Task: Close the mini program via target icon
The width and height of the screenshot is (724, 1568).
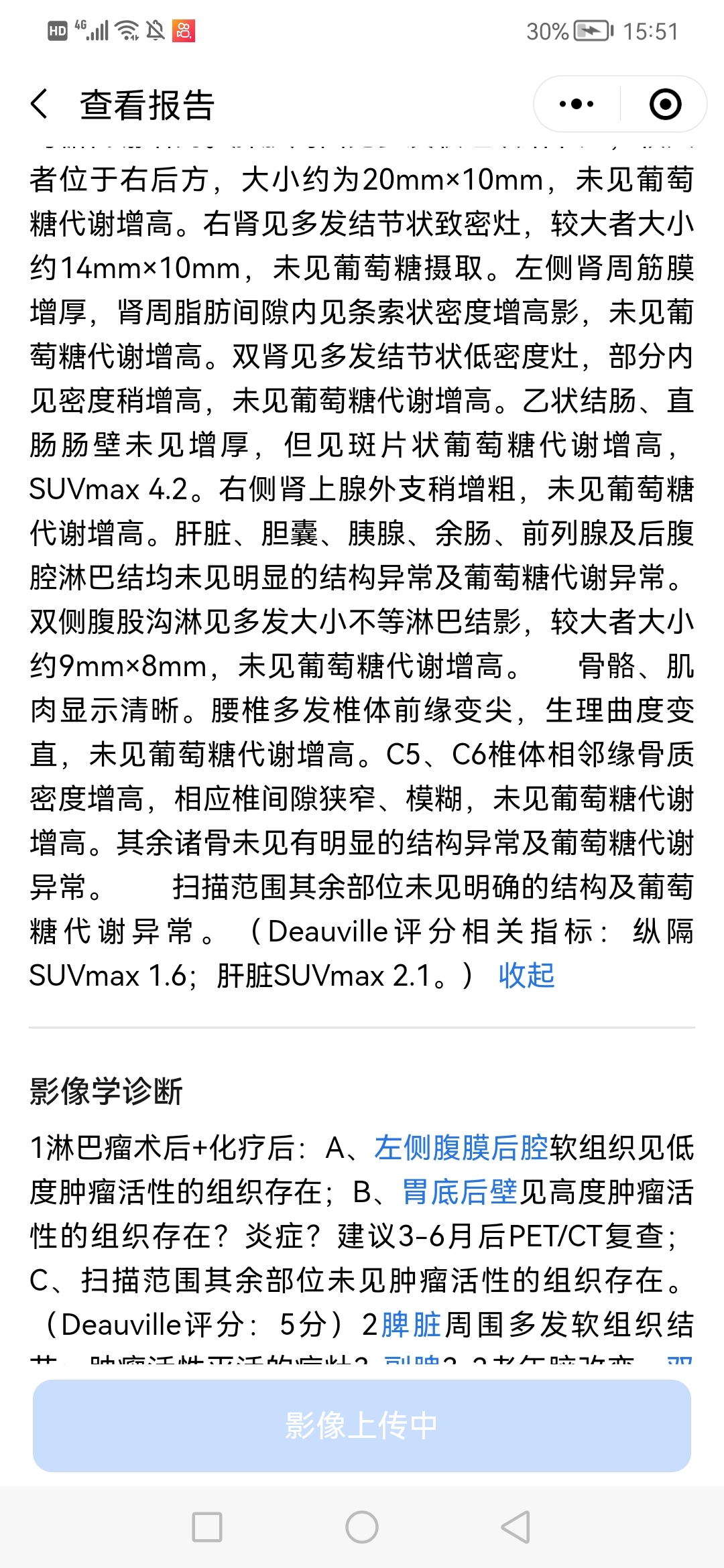Action: (665, 105)
